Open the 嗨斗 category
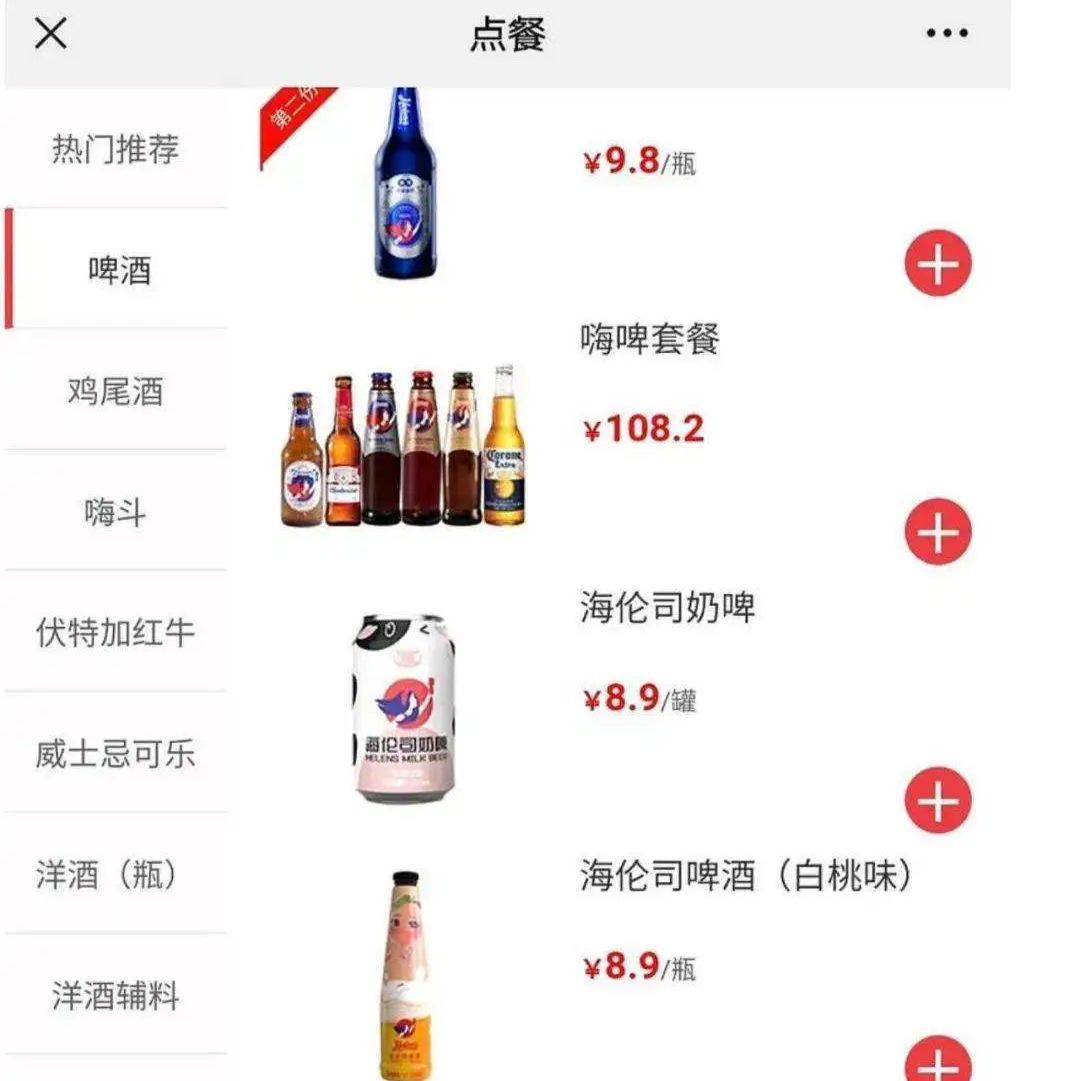Image resolution: width=1080 pixels, height=1081 pixels. [x=116, y=513]
